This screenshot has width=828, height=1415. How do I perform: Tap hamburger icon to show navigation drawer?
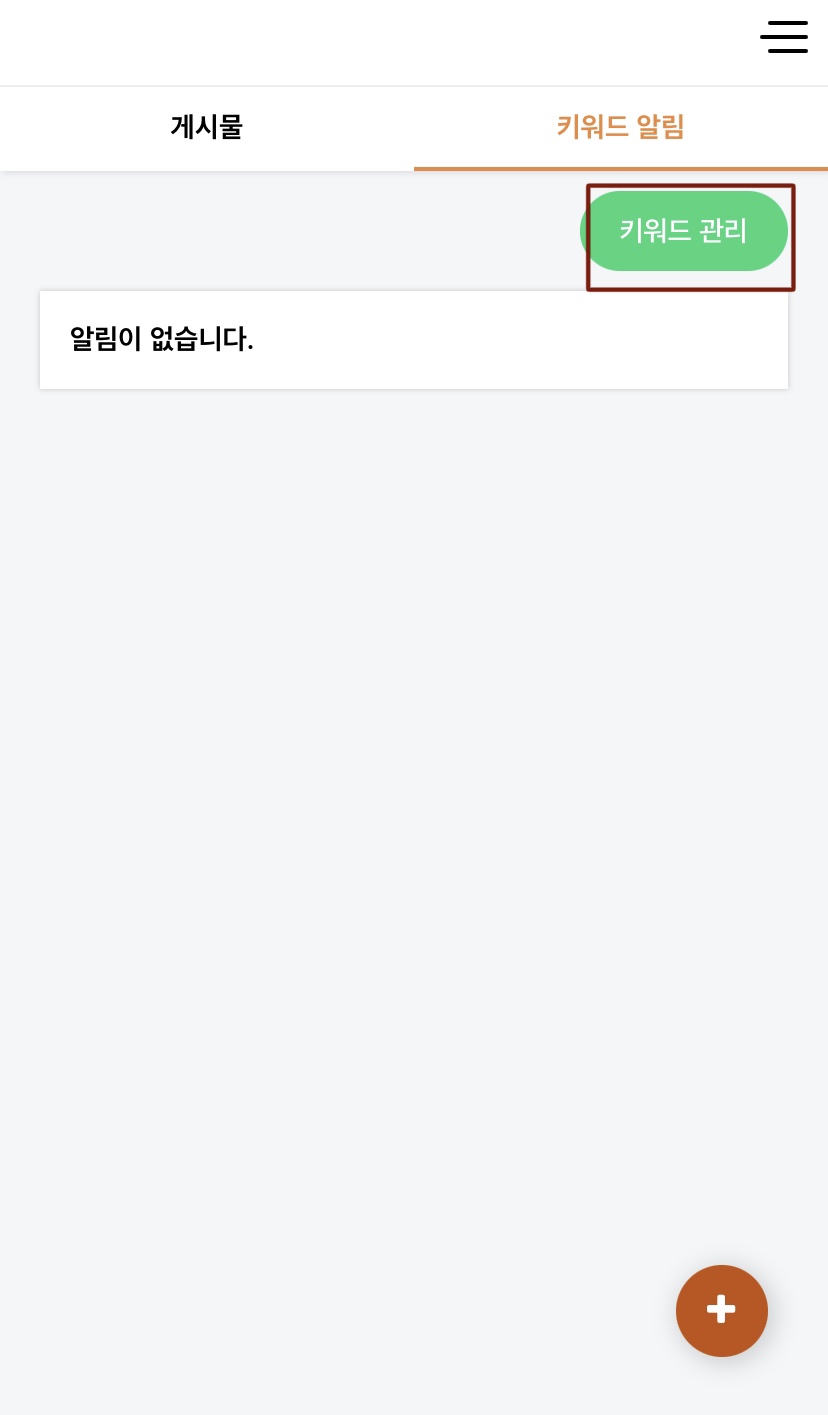click(784, 37)
